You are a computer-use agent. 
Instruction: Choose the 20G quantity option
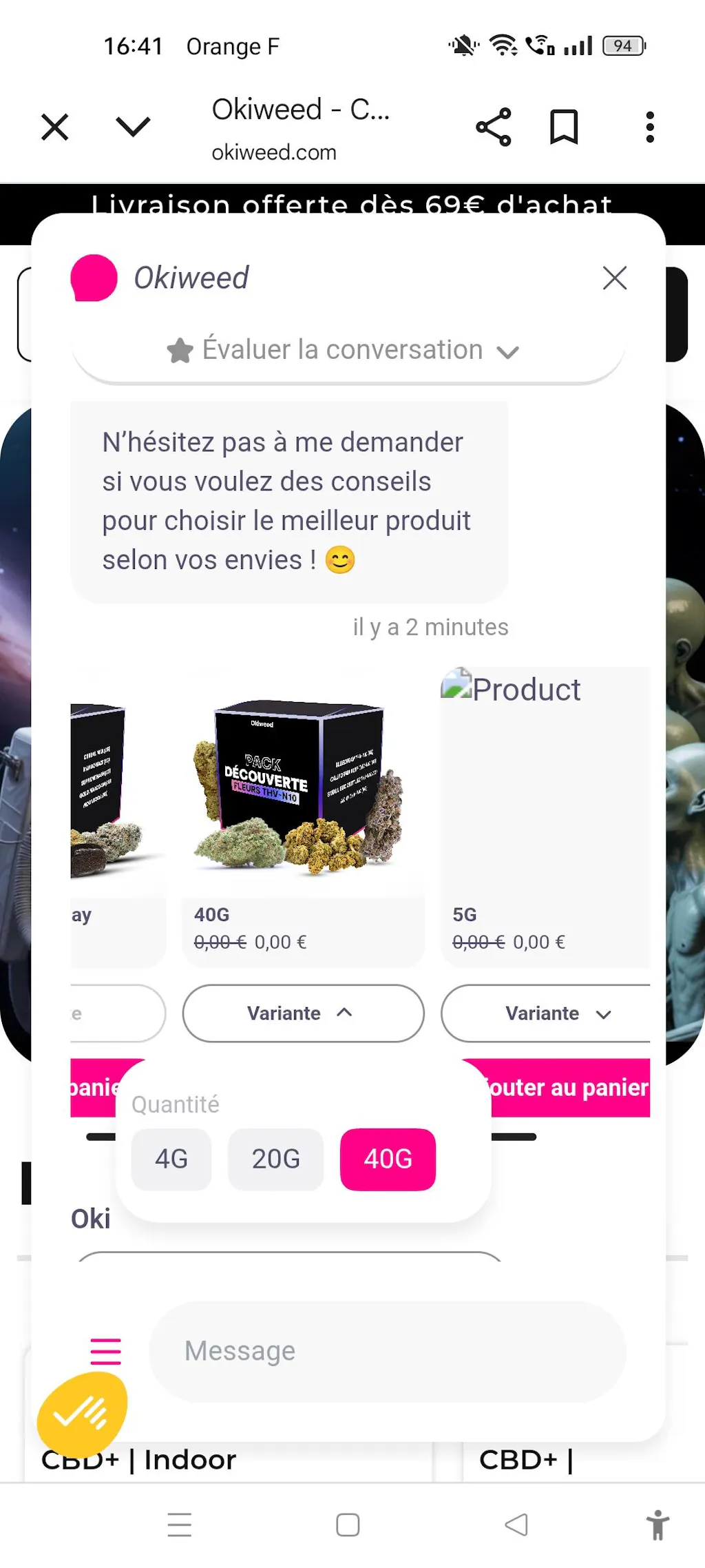(x=275, y=1159)
